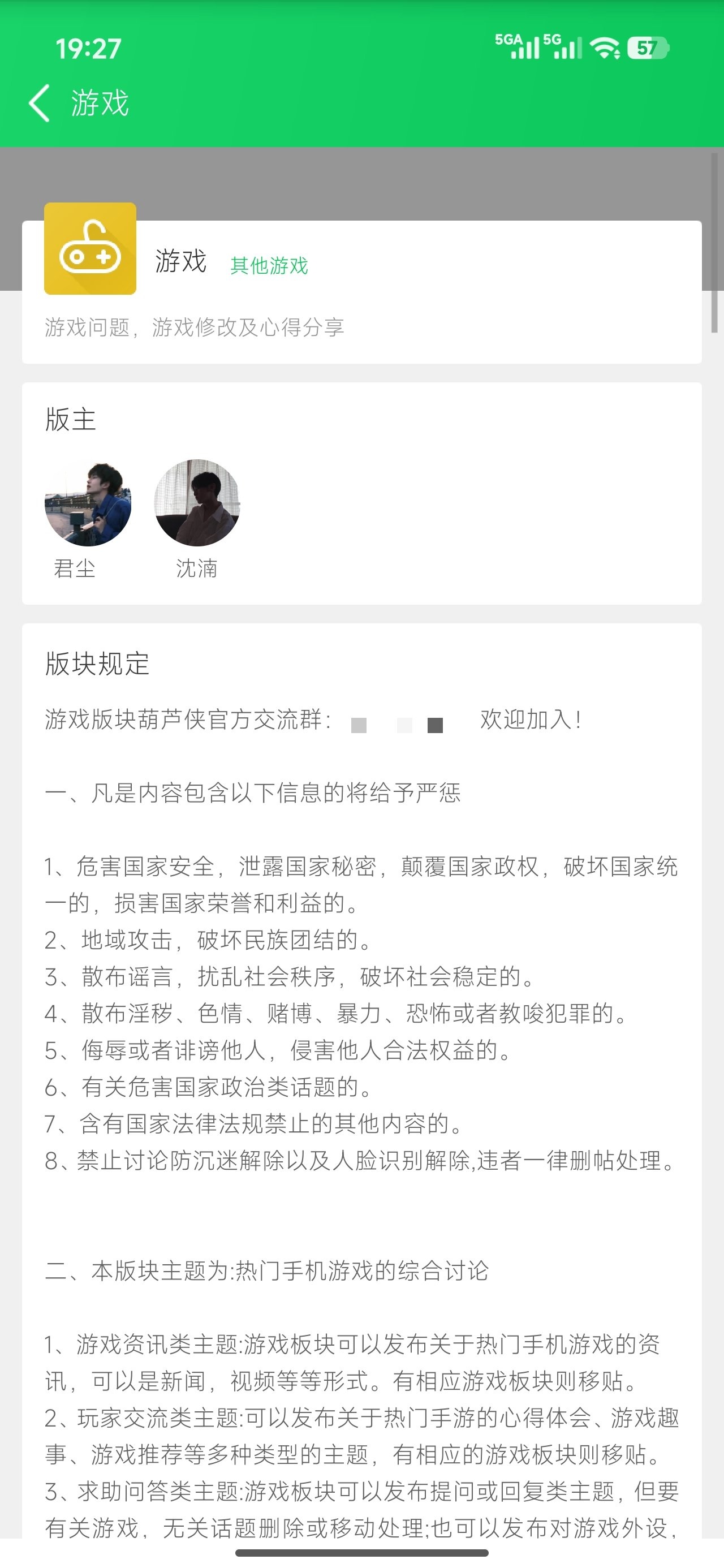Open the 其他游戏 category link
Image resolution: width=724 pixels, height=1568 pixels.
(x=269, y=265)
